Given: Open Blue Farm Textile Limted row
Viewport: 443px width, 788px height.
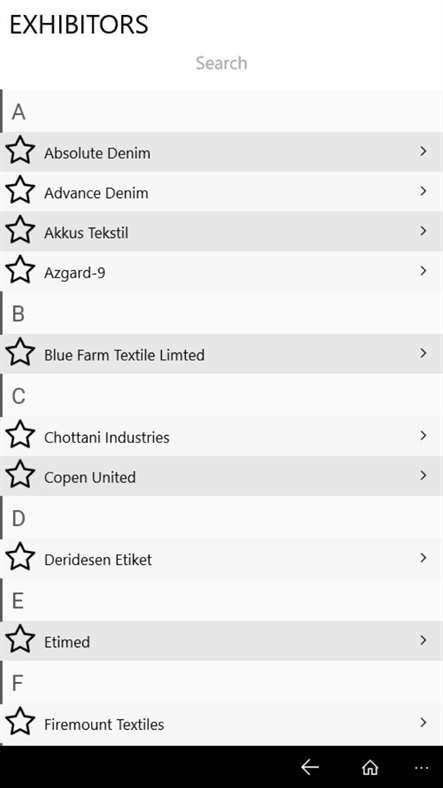Looking at the screenshot, I should tap(222, 354).
